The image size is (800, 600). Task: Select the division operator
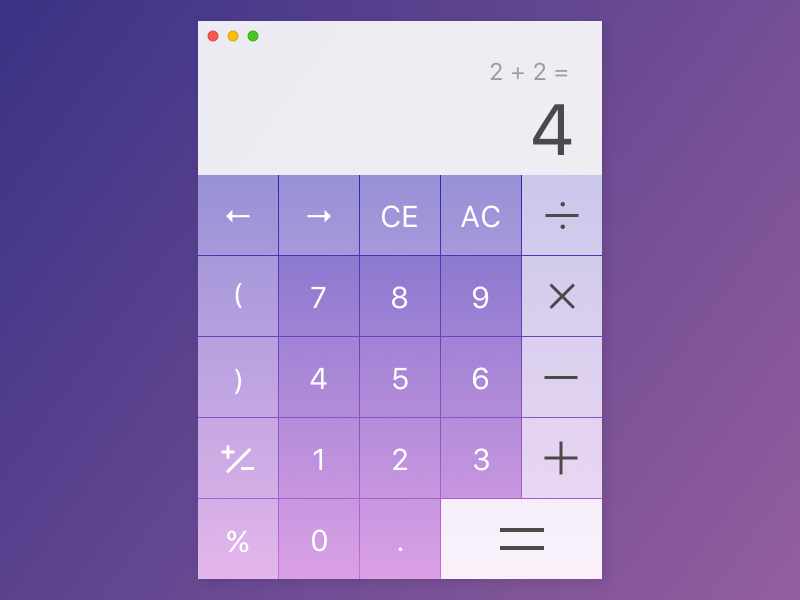(x=562, y=216)
